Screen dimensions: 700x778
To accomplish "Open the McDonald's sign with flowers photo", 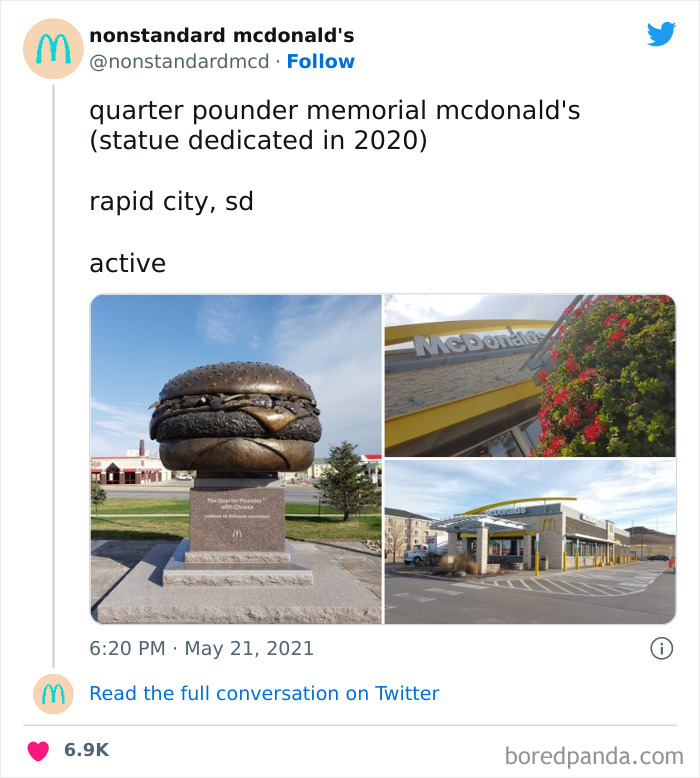I will [x=530, y=375].
